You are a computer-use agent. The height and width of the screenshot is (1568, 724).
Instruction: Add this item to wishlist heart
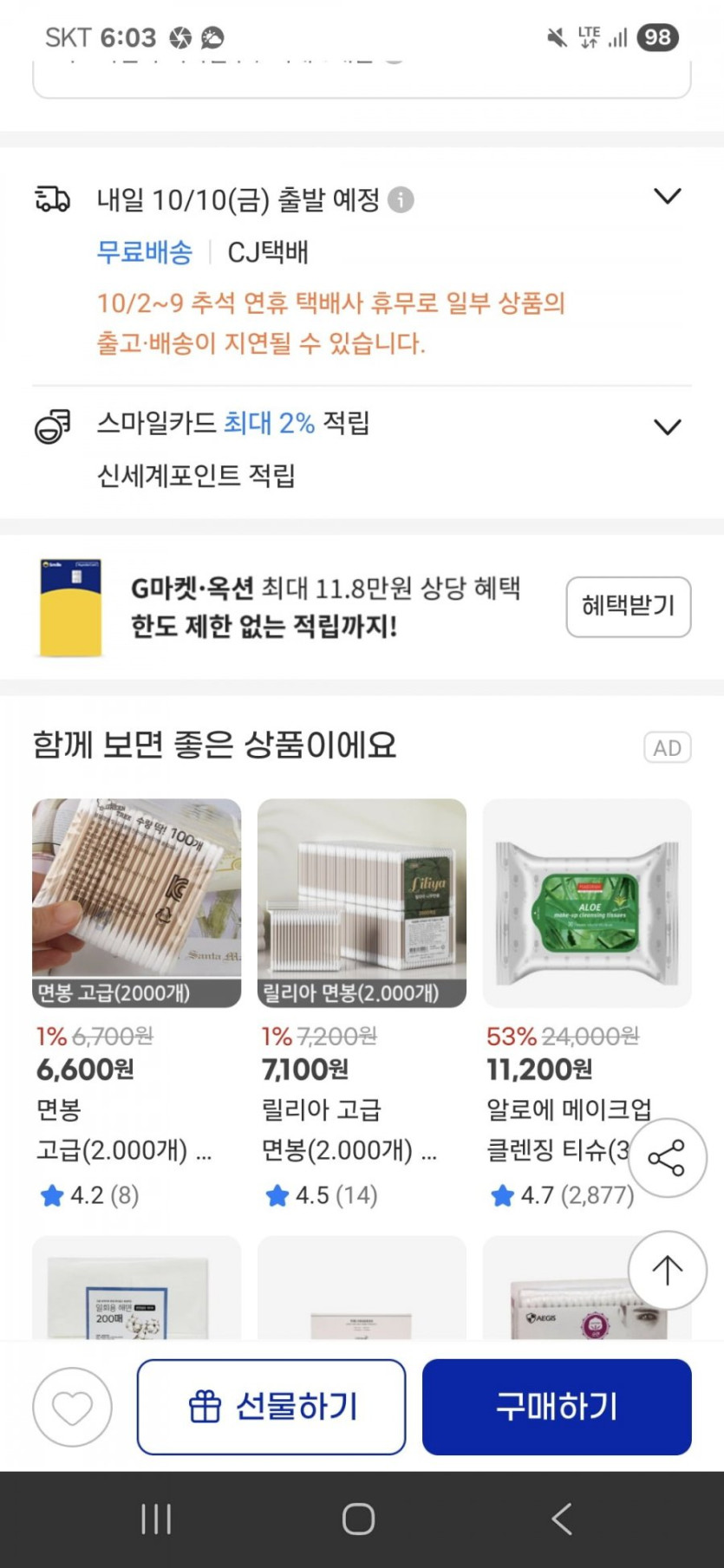click(x=72, y=1407)
